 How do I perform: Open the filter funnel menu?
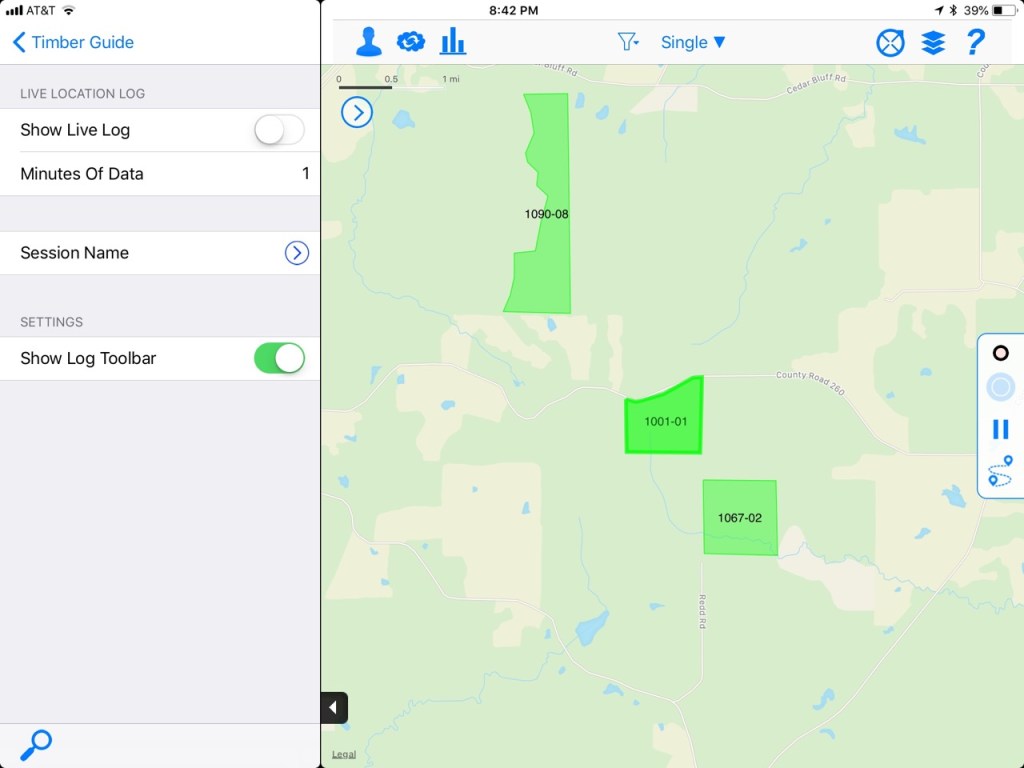point(628,42)
